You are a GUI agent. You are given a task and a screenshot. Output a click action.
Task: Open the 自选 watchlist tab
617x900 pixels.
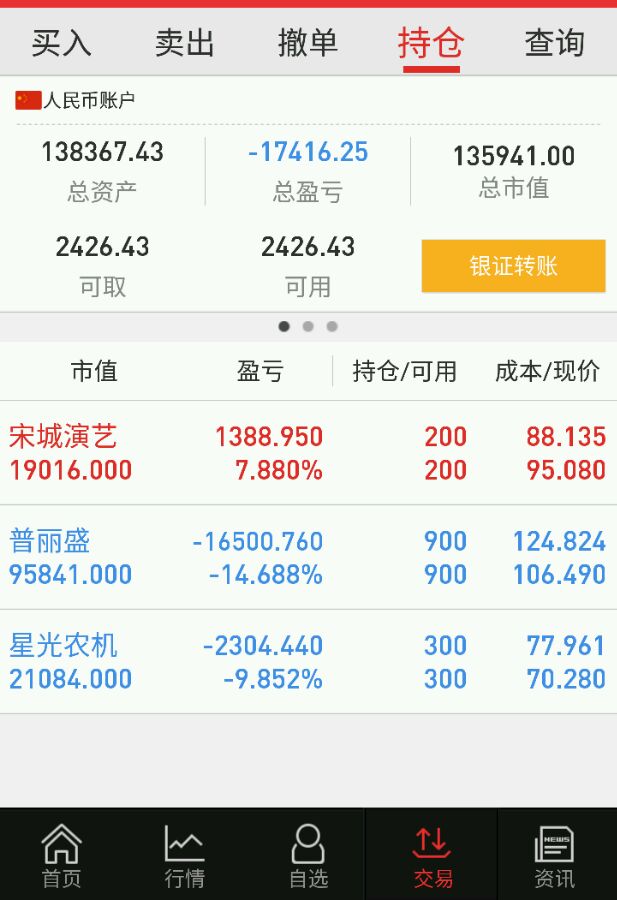pos(308,855)
